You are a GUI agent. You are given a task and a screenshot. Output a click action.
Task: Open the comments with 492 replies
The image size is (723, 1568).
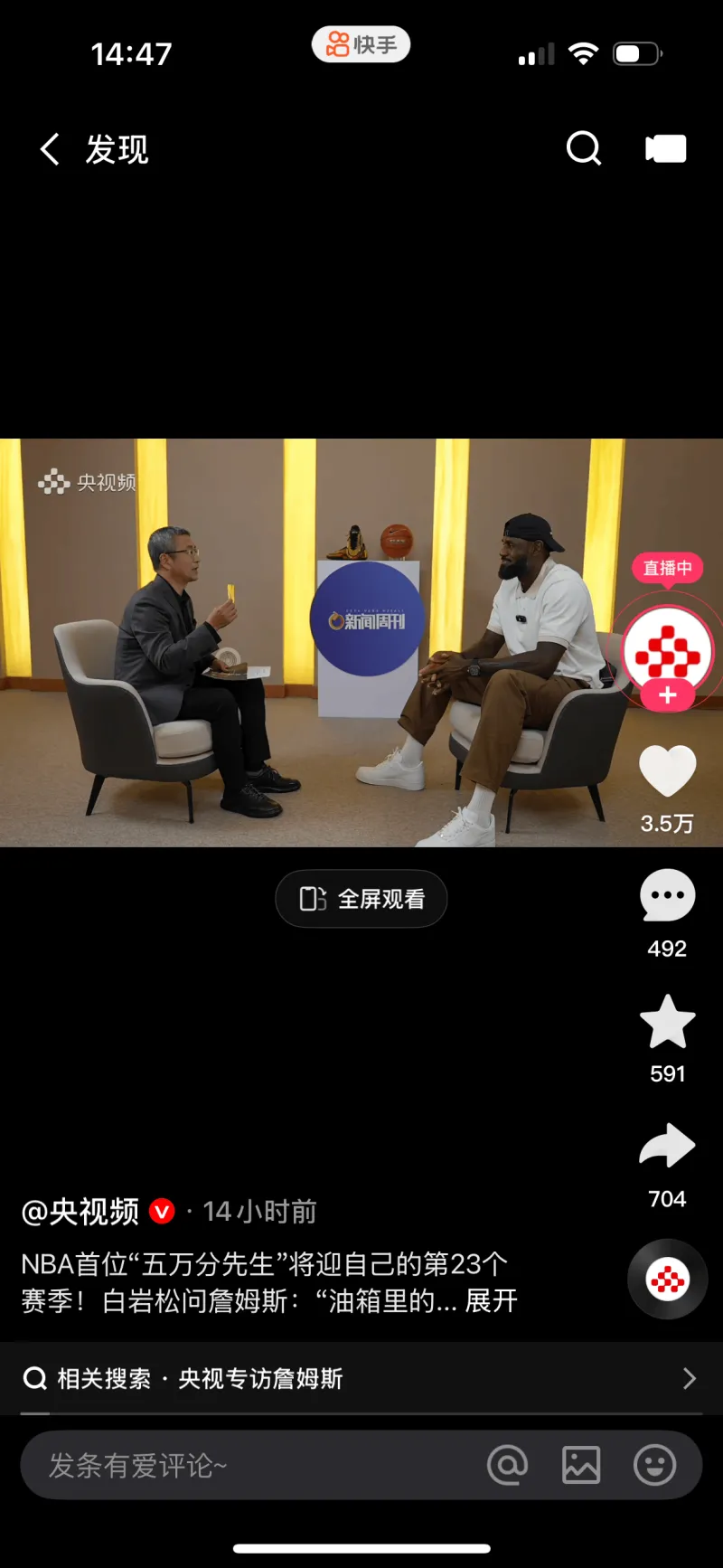pos(667,896)
